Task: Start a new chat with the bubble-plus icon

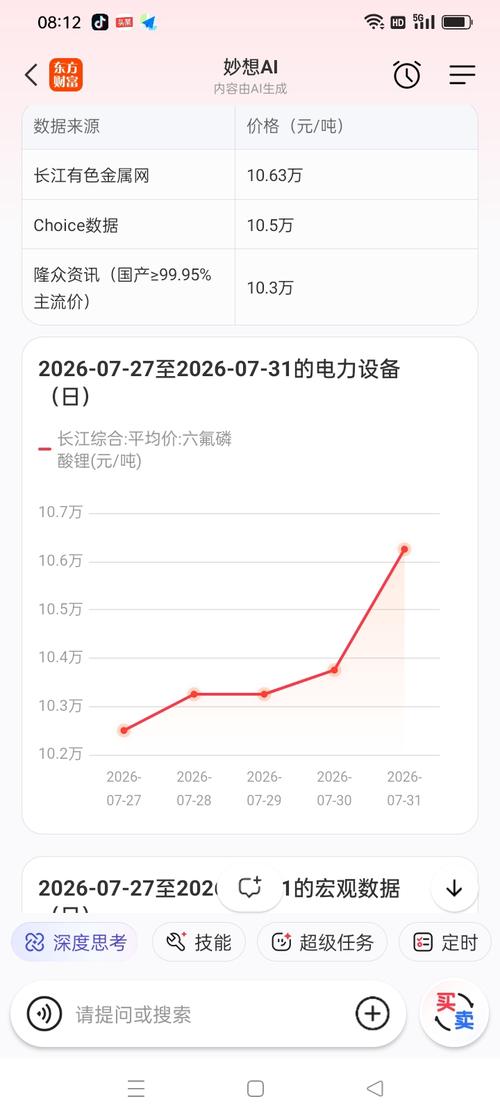Action: tap(250, 887)
